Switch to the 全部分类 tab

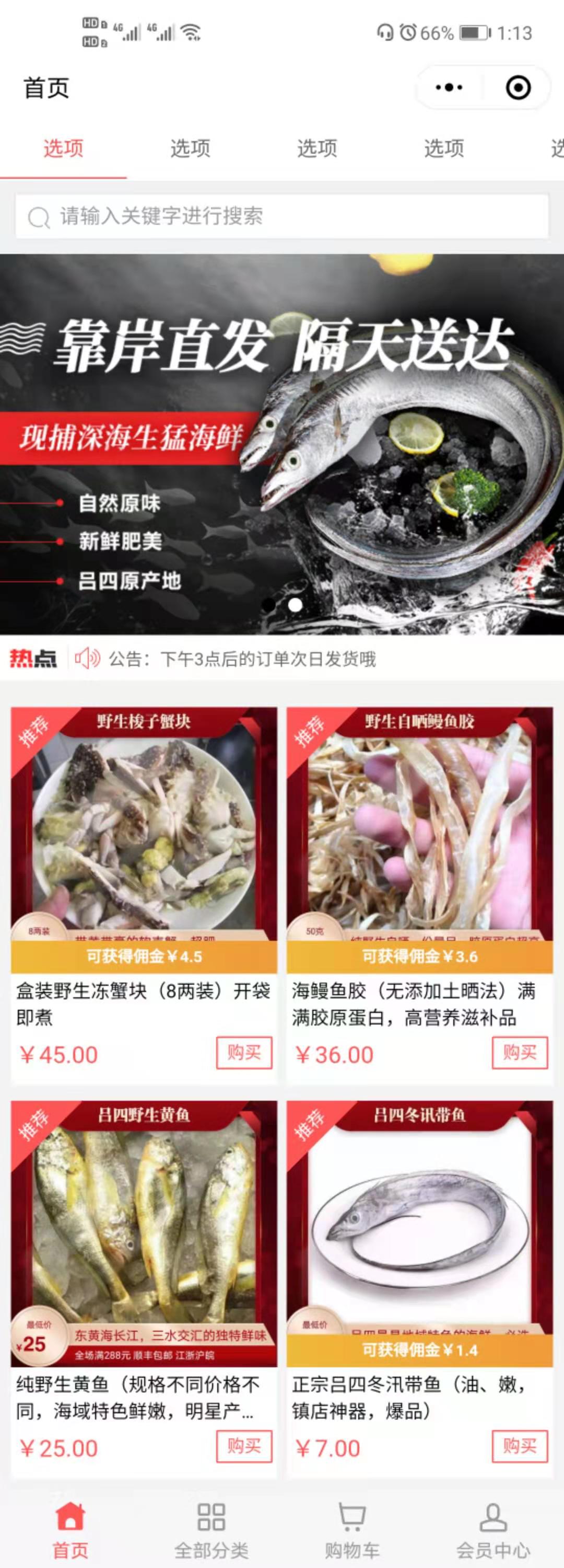tap(211, 1530)
